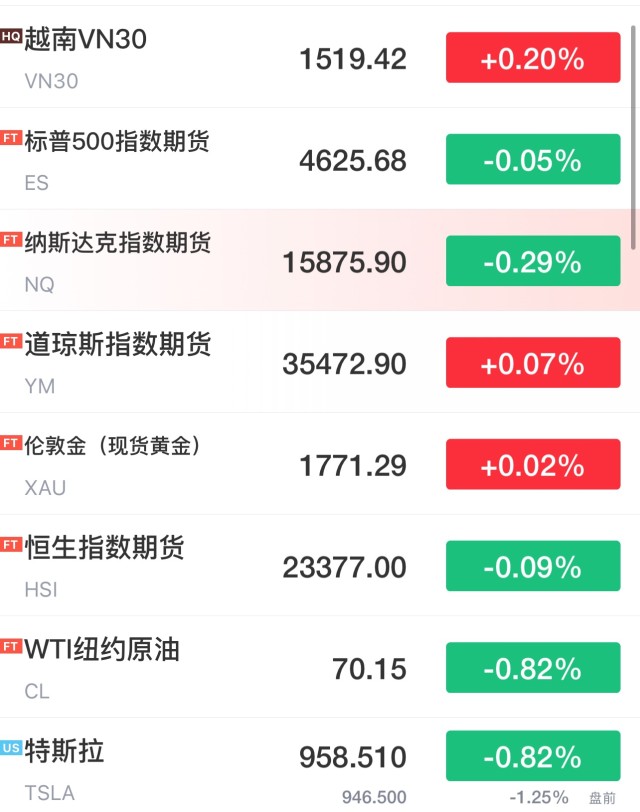Open the 特斯拉 TSLA stock row
The image size is (640, 812).
point(150,768)
